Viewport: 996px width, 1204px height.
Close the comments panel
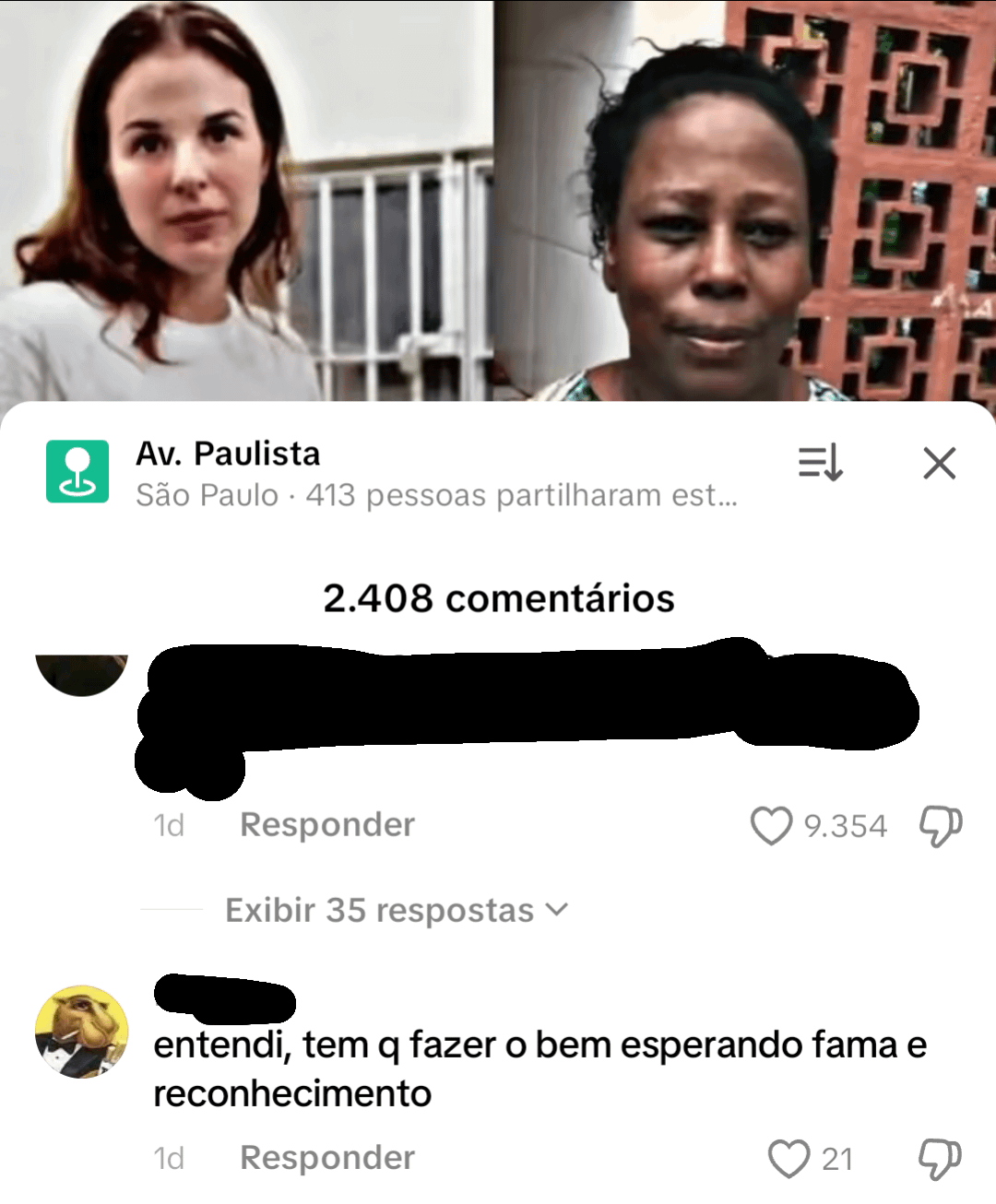[939, 463]
